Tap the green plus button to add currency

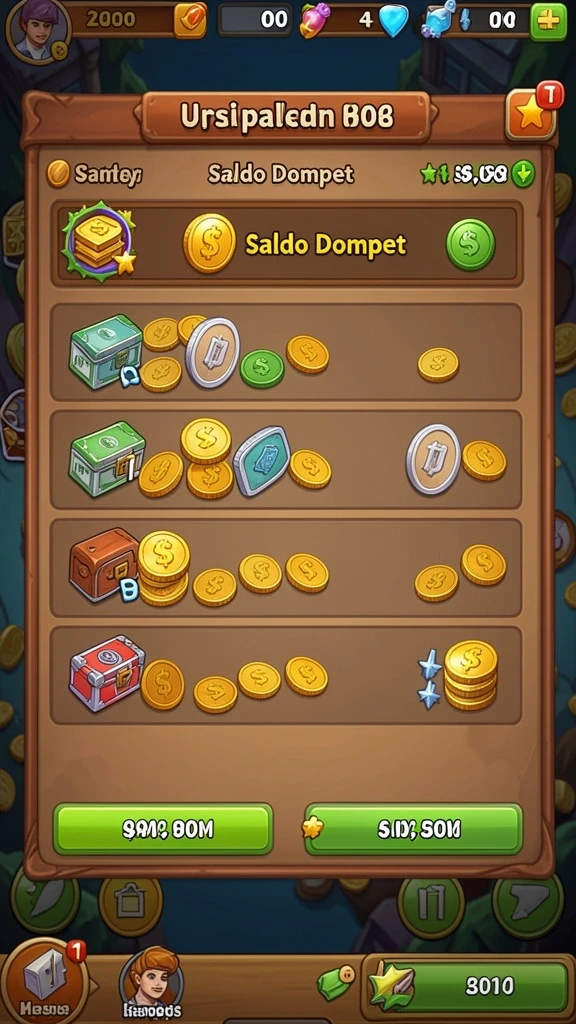(547, 22)
